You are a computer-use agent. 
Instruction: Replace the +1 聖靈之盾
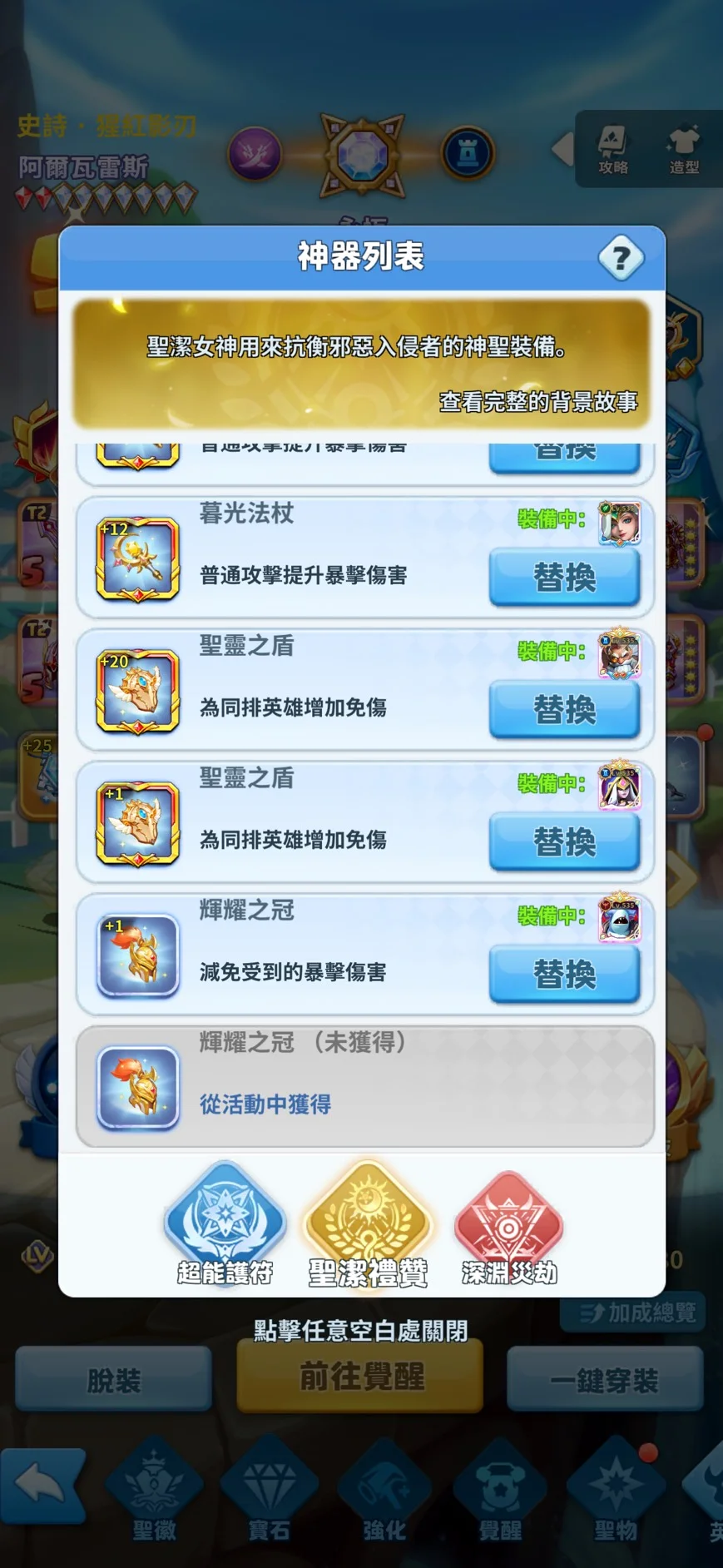[x=564, y=841]
